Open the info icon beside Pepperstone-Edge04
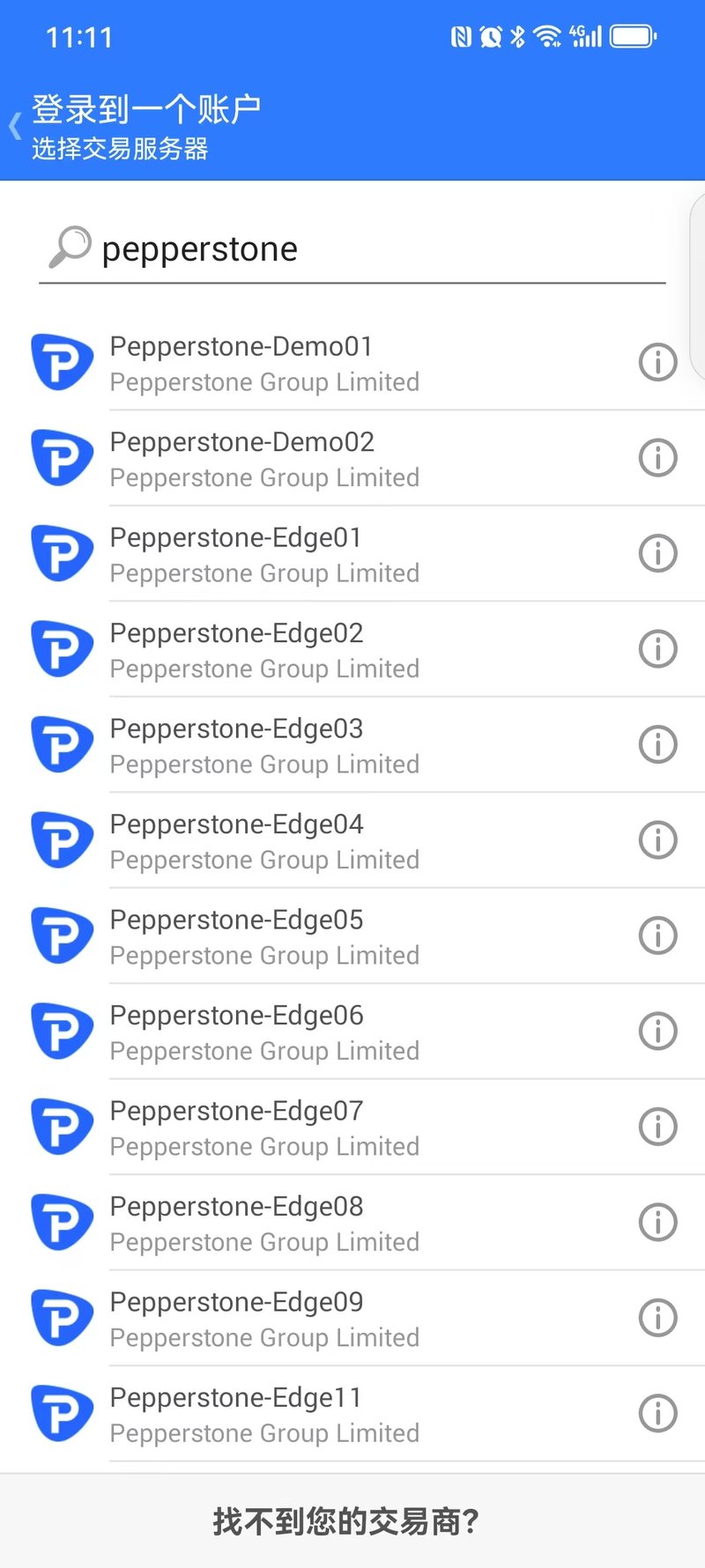 coord(657,840)
